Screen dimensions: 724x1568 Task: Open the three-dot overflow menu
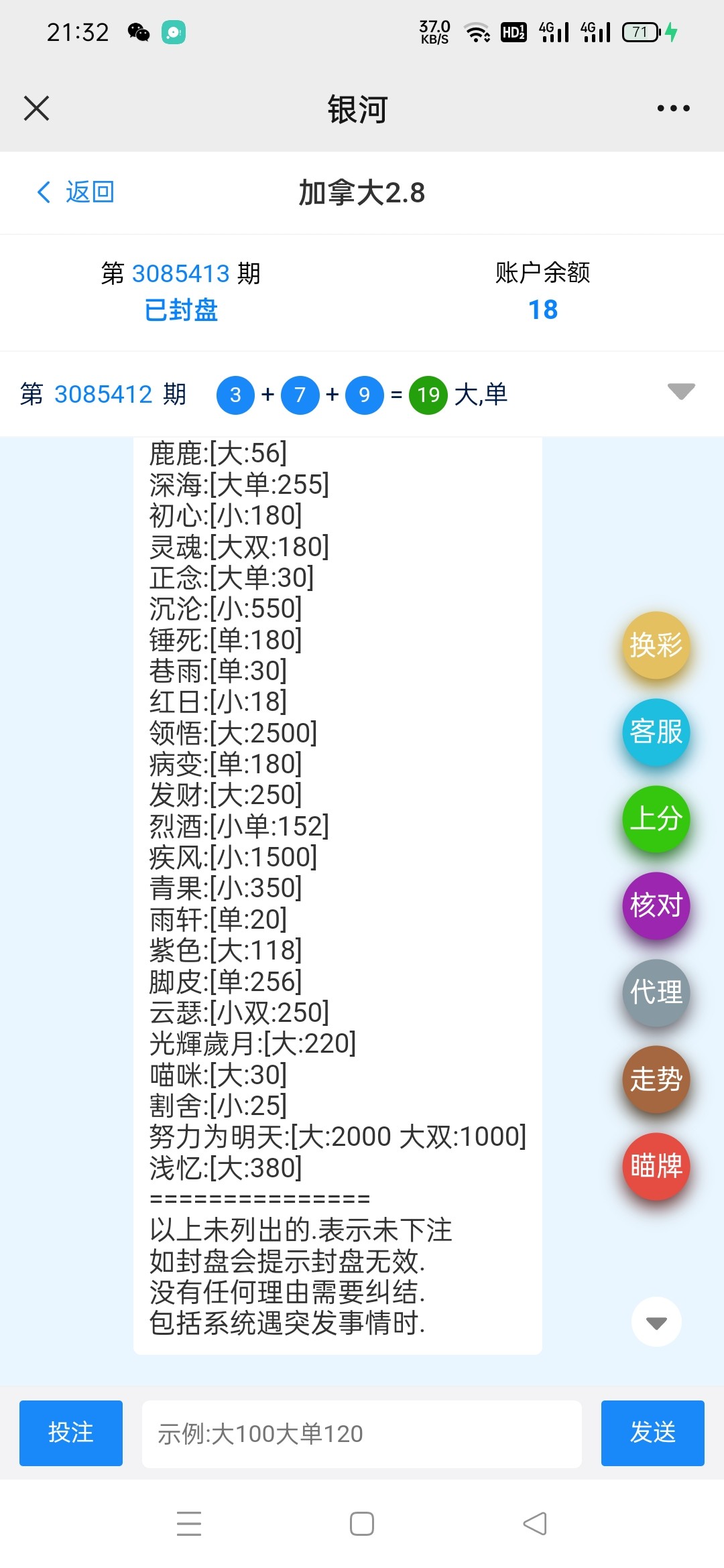click(673, 108)
